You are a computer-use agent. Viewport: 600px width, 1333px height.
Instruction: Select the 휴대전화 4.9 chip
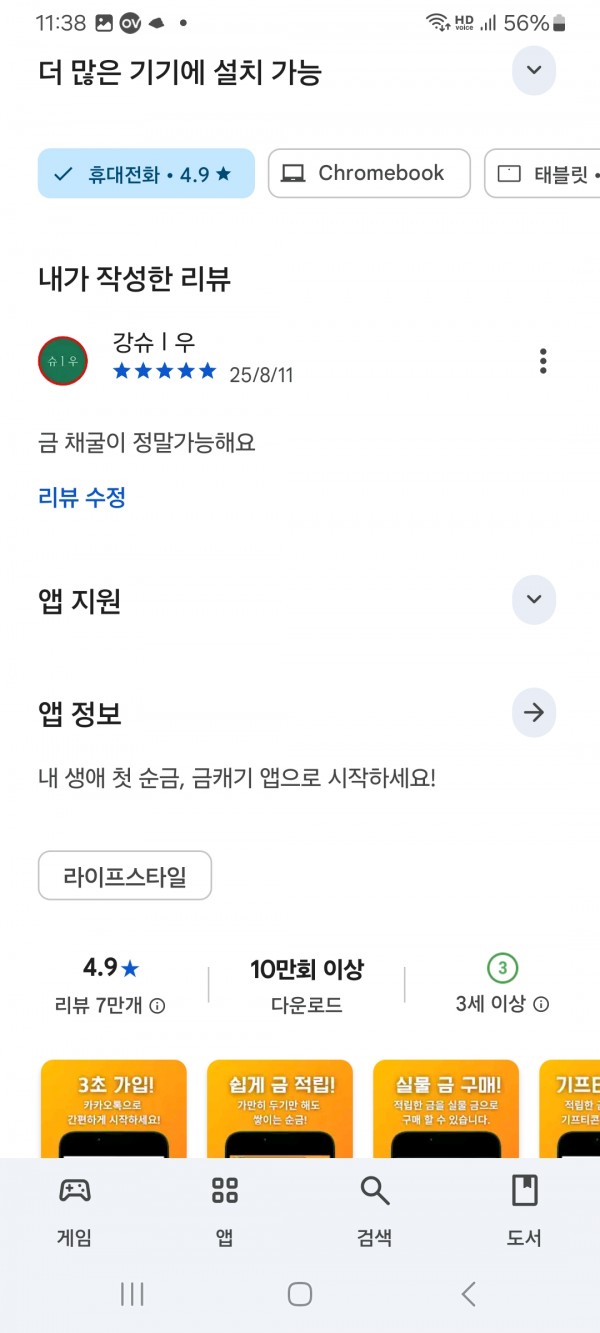[146, 174]
